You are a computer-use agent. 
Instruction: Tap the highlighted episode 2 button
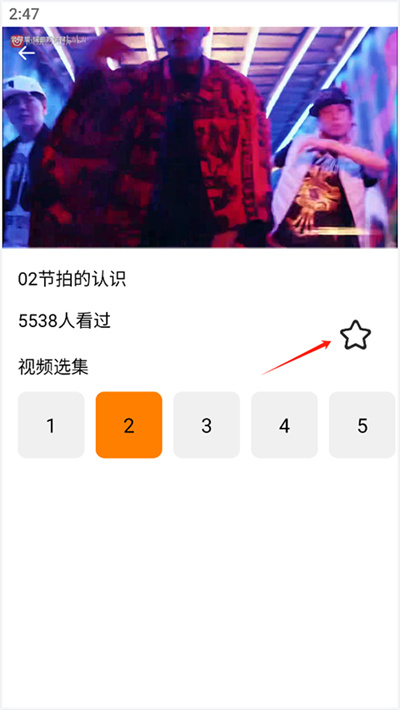129,425
